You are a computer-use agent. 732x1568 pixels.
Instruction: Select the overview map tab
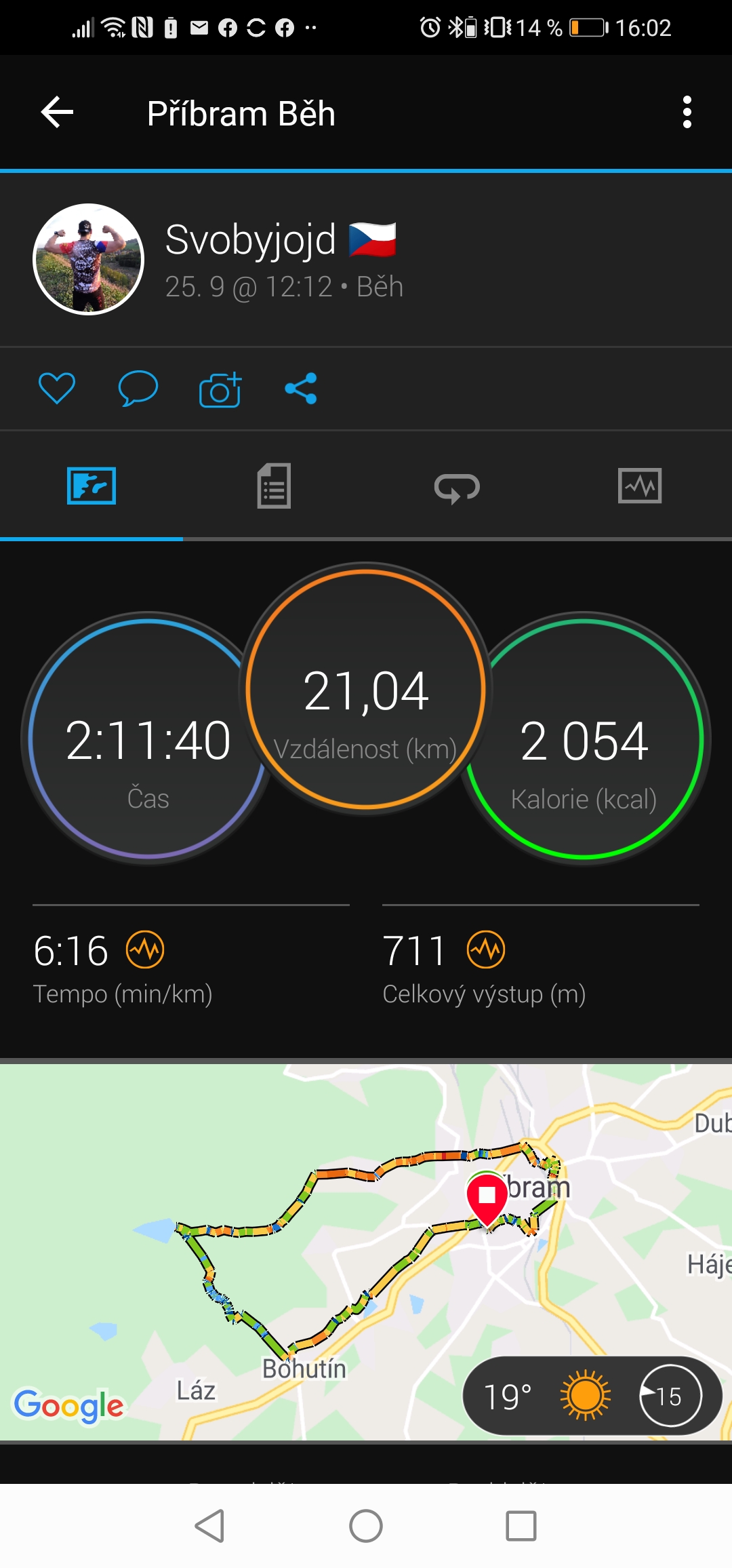coord(91,486)
